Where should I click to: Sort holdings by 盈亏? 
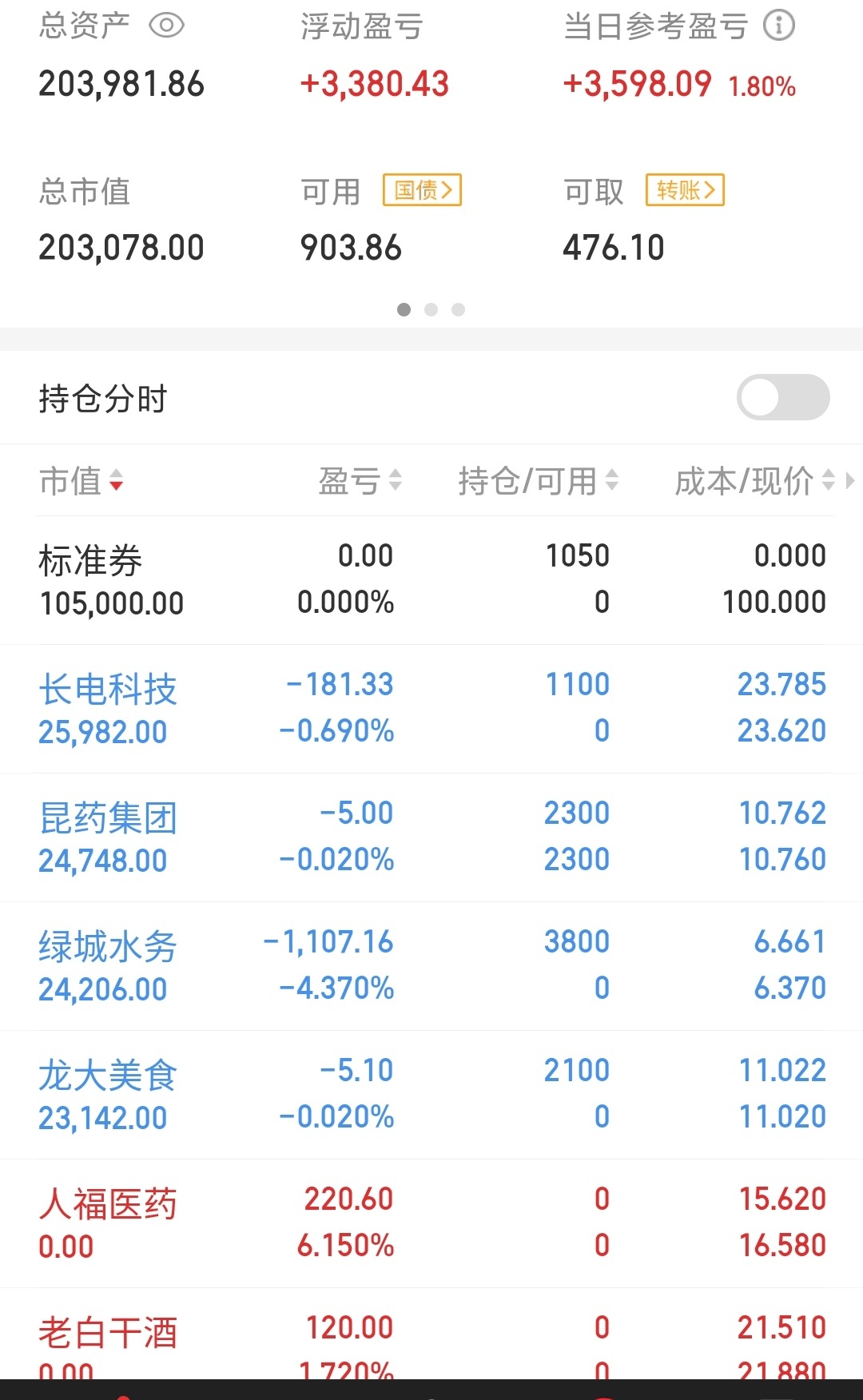coord(360,481)
